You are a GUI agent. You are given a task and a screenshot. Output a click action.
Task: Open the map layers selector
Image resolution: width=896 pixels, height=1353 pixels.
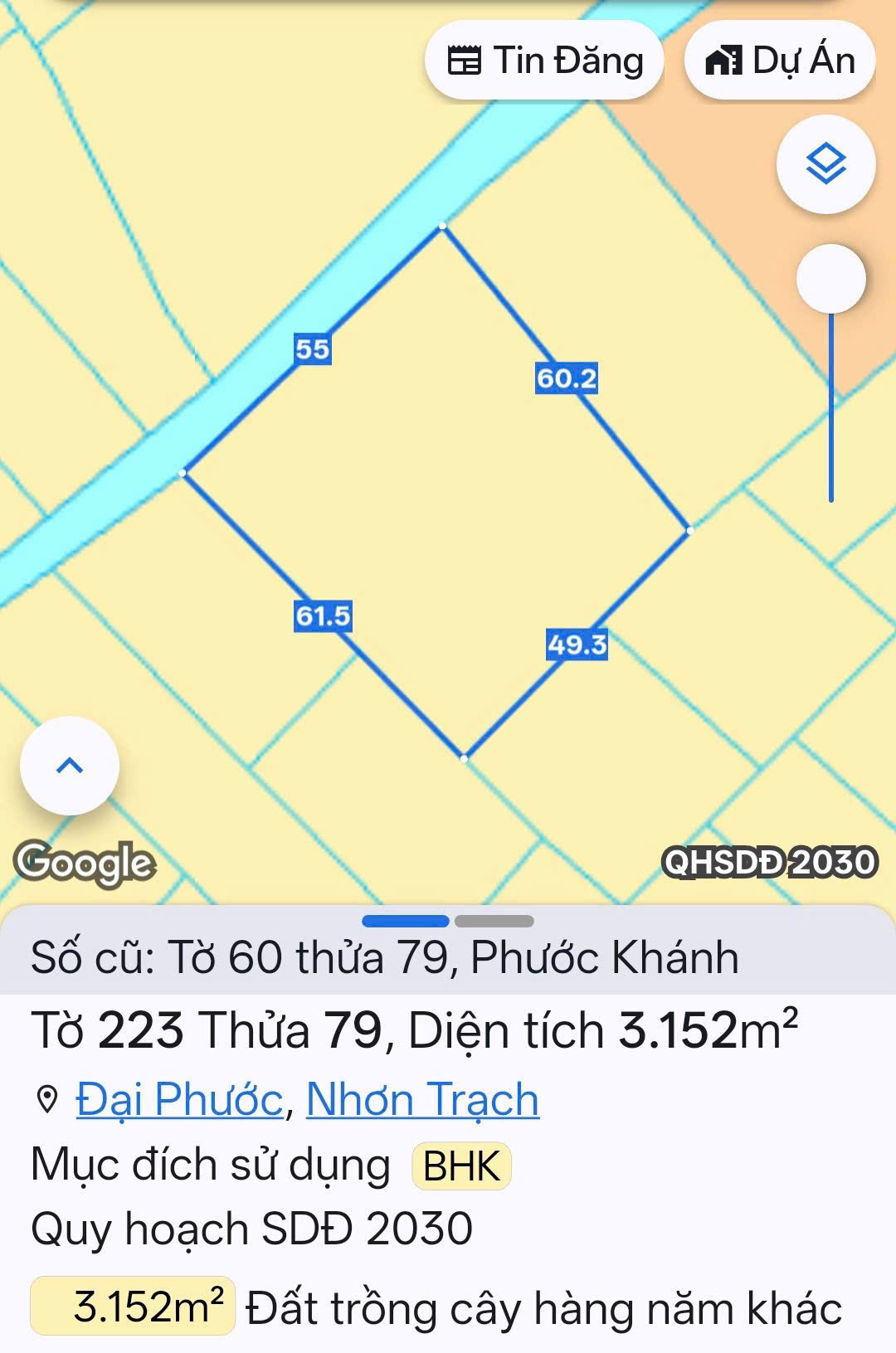tap(825, 164)
